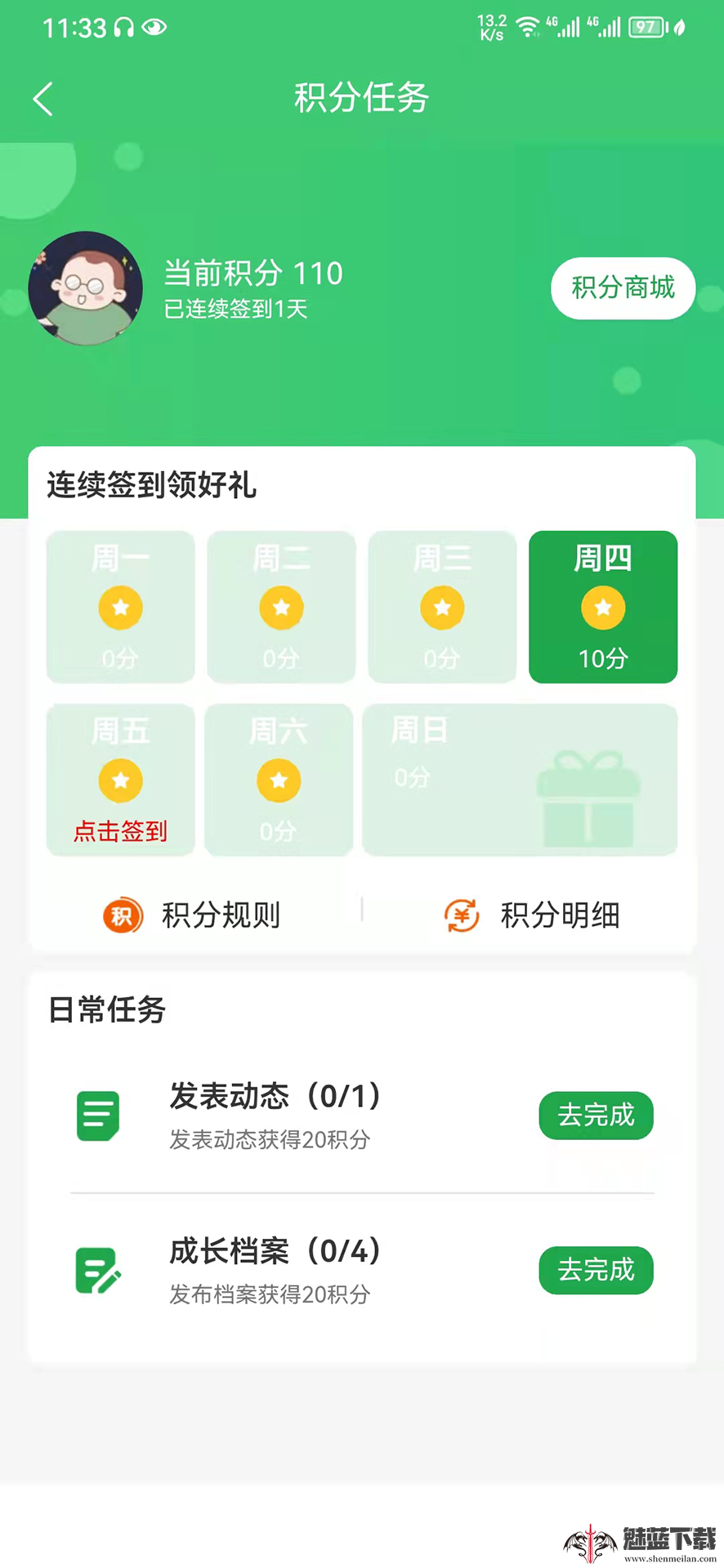The image size is (724, 1568).
Task: Go back from 积分任务 page
Action: [x=43, y=99]
